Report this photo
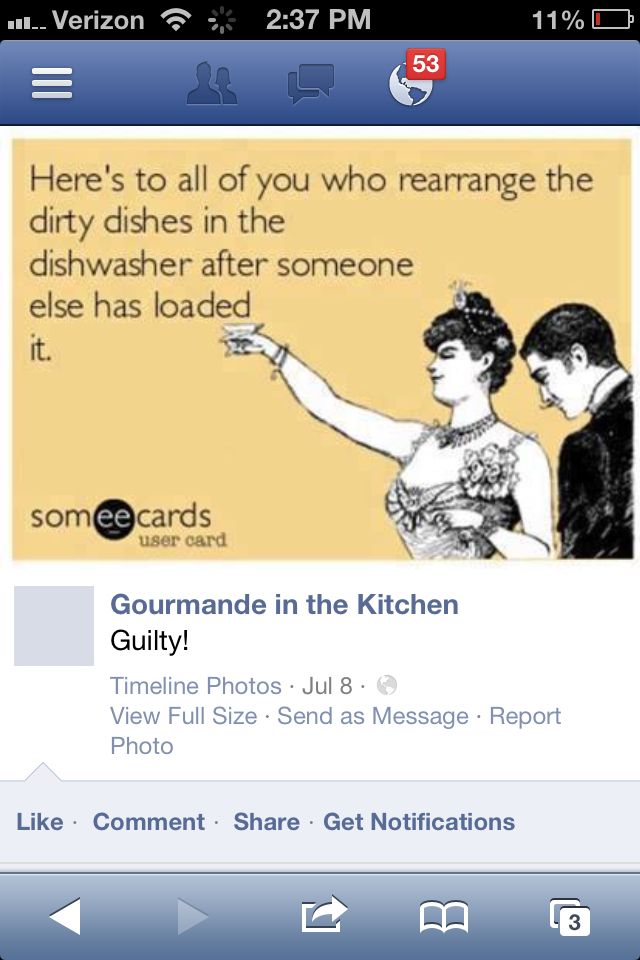 click(524, 716)
